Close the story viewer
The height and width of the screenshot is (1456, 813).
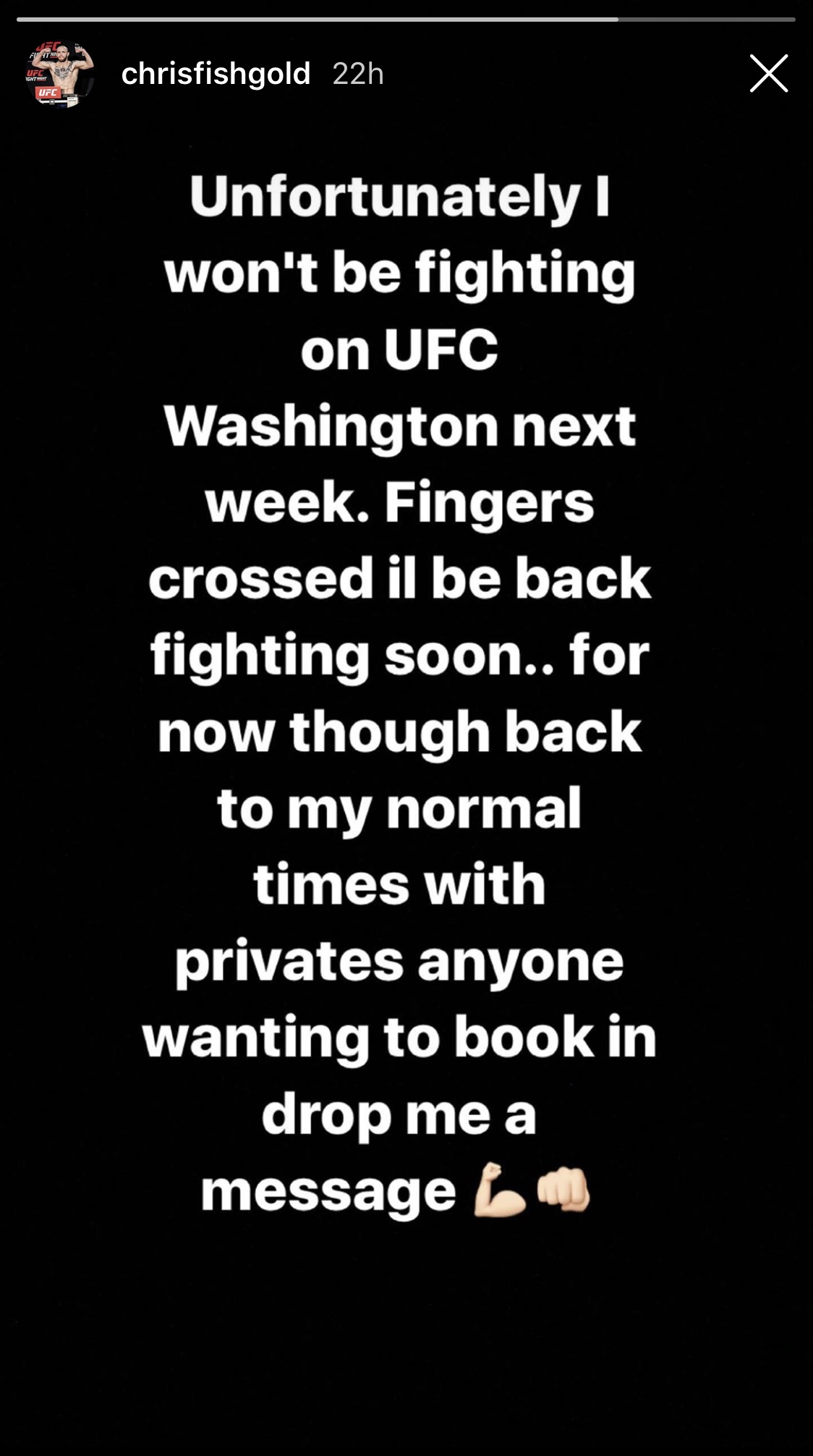click(768, 73)
